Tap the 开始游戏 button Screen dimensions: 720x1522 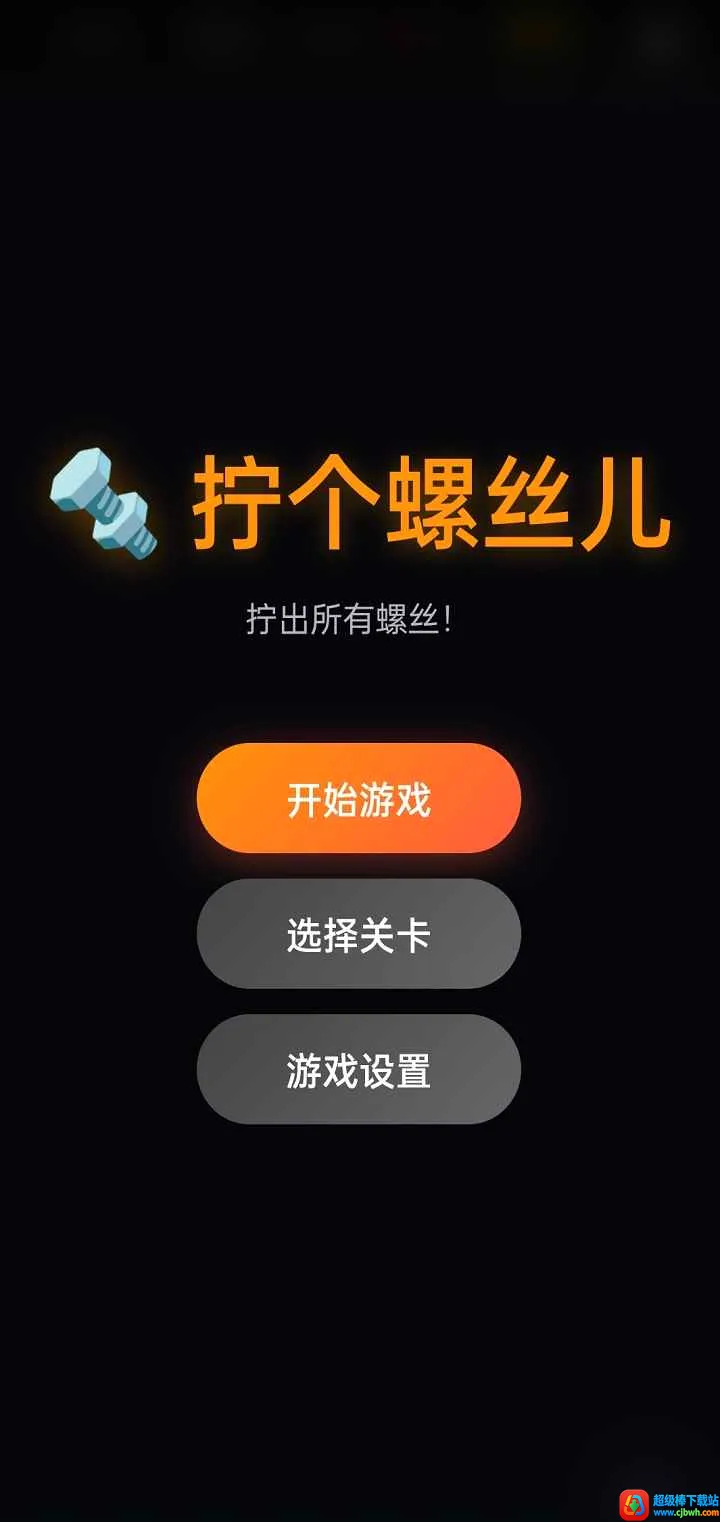coord(359,798)
